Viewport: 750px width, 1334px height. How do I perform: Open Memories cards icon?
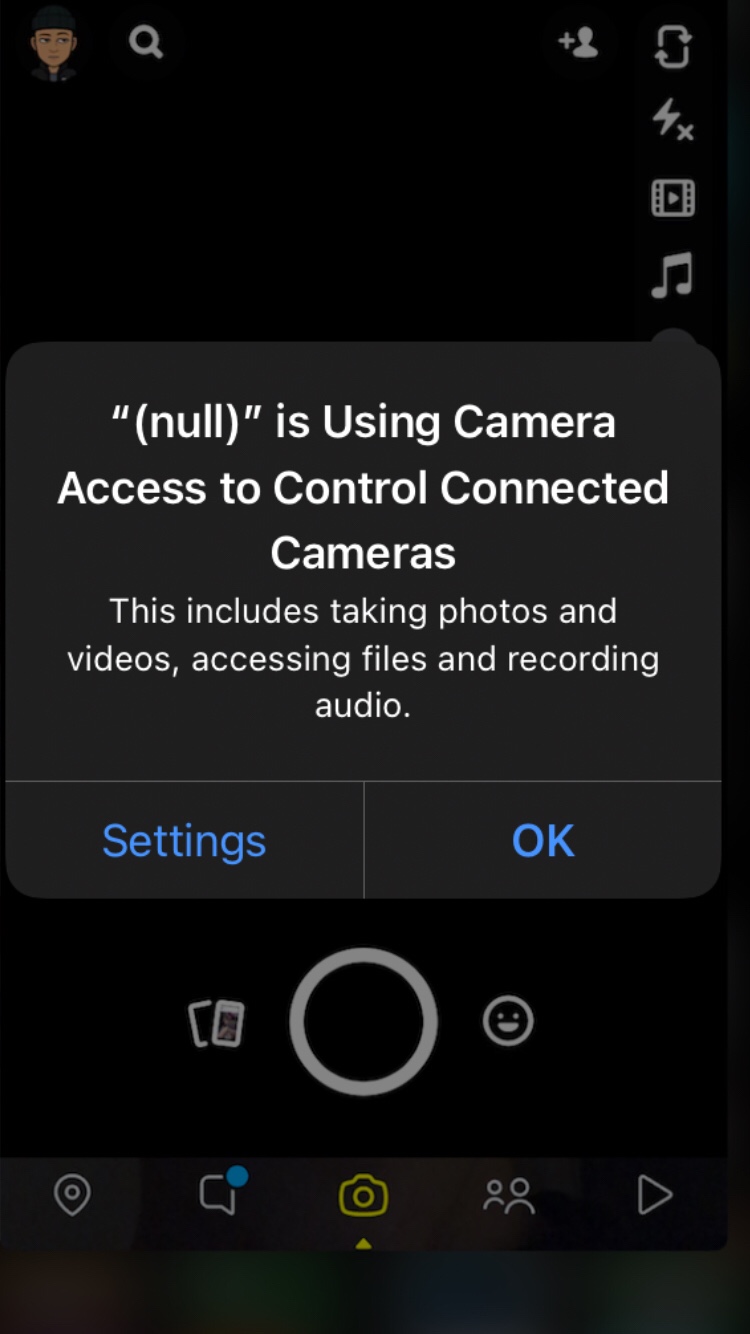click(217, 1024)
